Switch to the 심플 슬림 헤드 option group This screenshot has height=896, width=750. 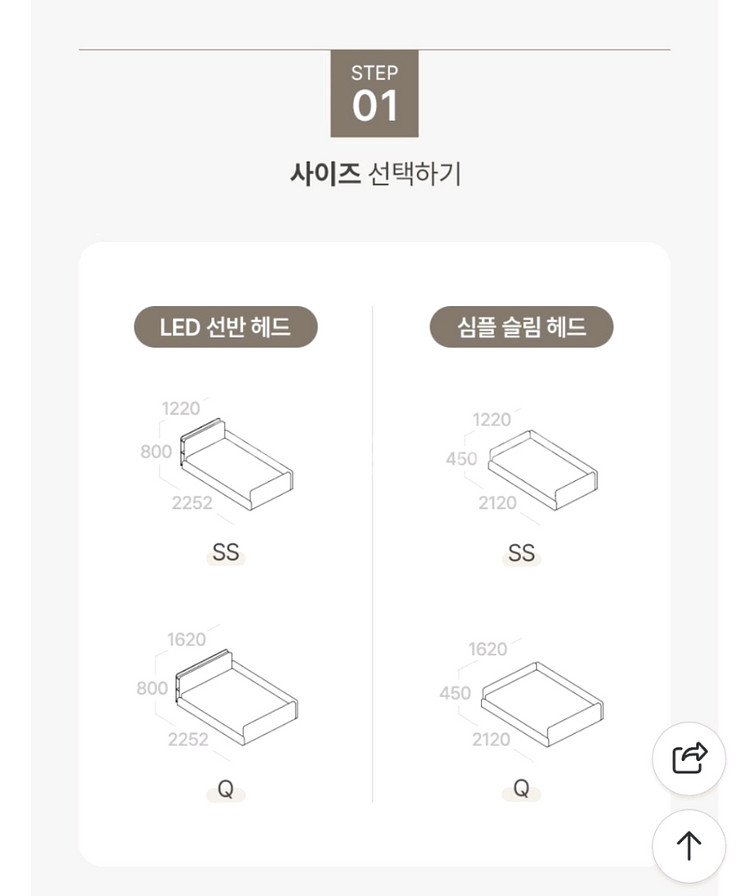(x=521, y=326)
